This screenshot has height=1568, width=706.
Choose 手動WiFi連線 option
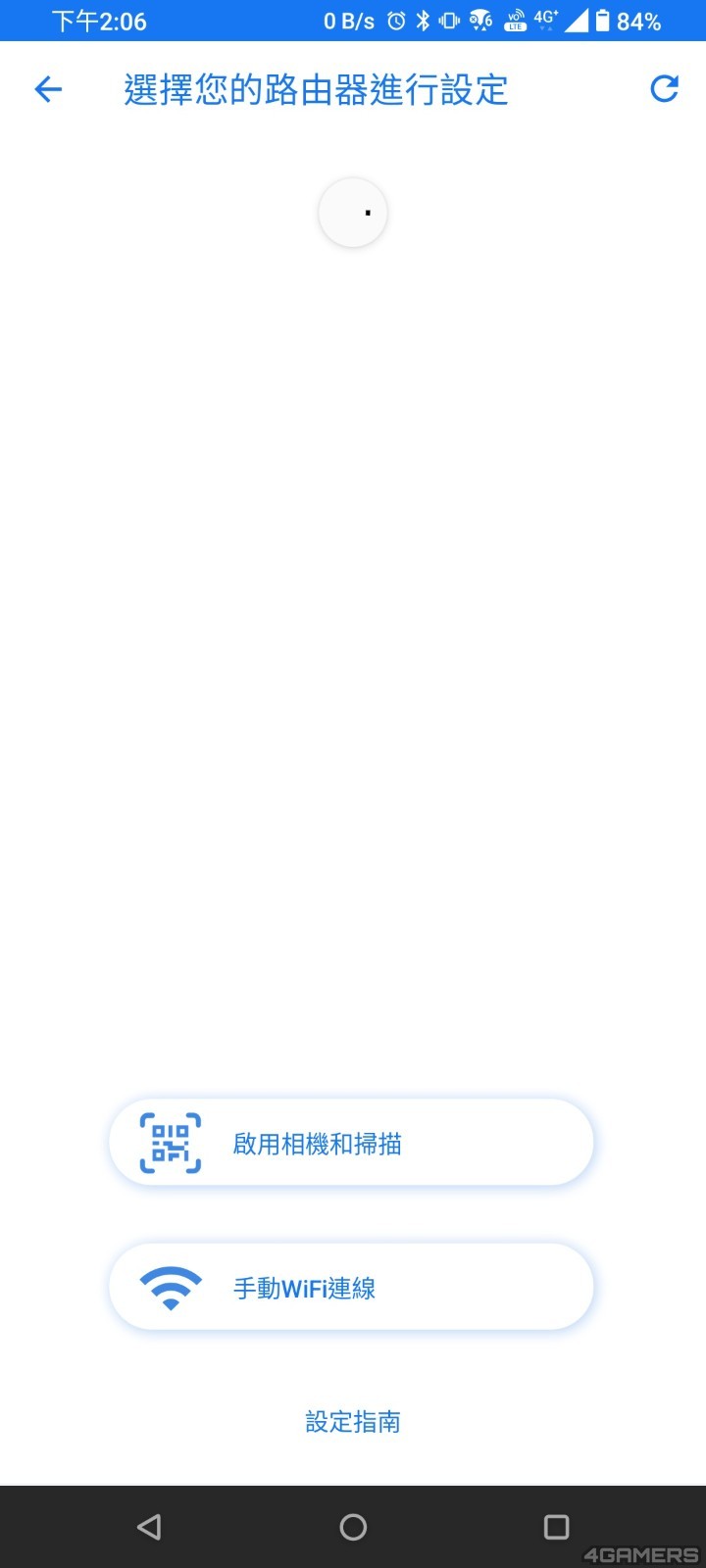click(x=351, y=1288)
